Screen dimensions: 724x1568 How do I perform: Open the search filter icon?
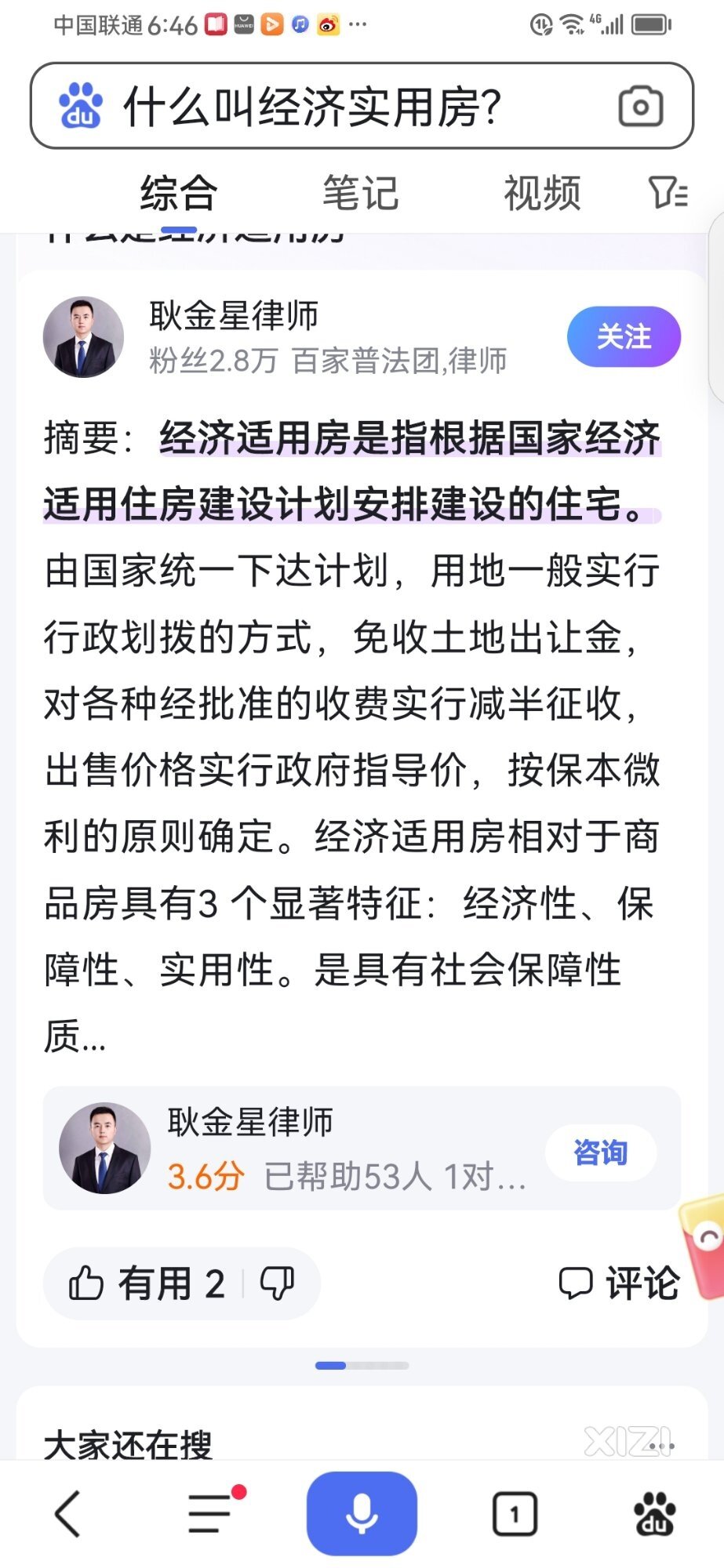click(668, 193)
